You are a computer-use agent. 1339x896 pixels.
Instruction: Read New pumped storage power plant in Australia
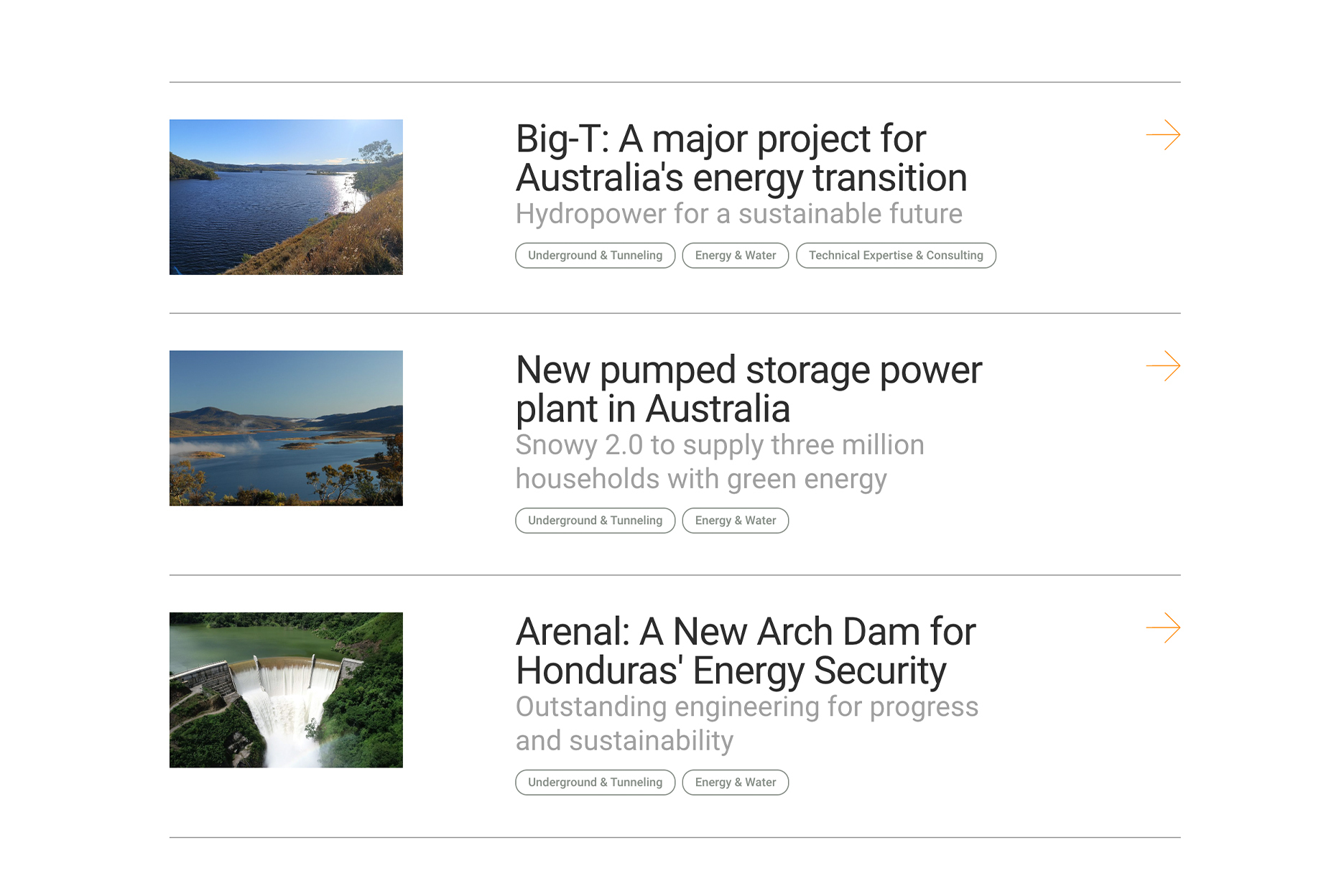point(748,390)
